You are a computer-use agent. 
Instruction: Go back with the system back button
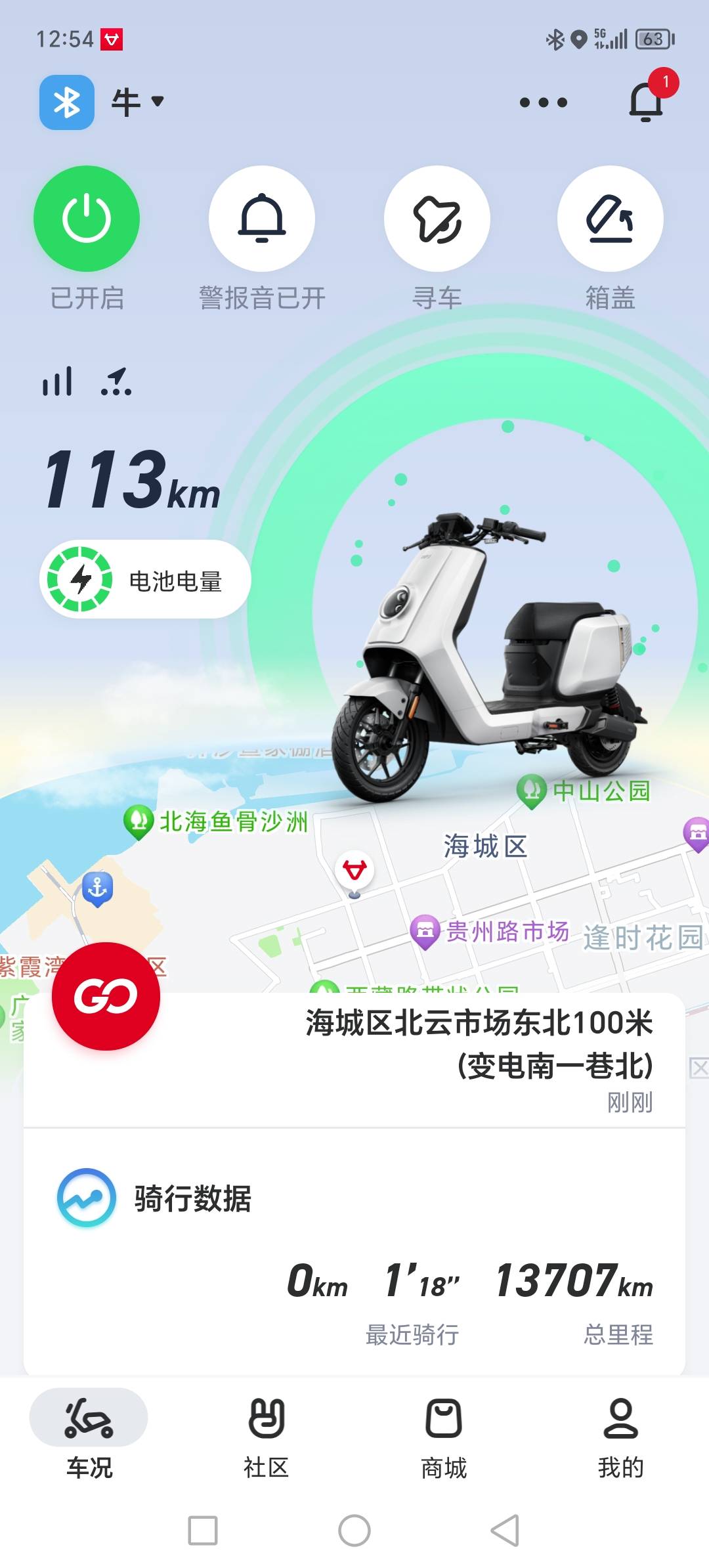(x=505, y=1531)
